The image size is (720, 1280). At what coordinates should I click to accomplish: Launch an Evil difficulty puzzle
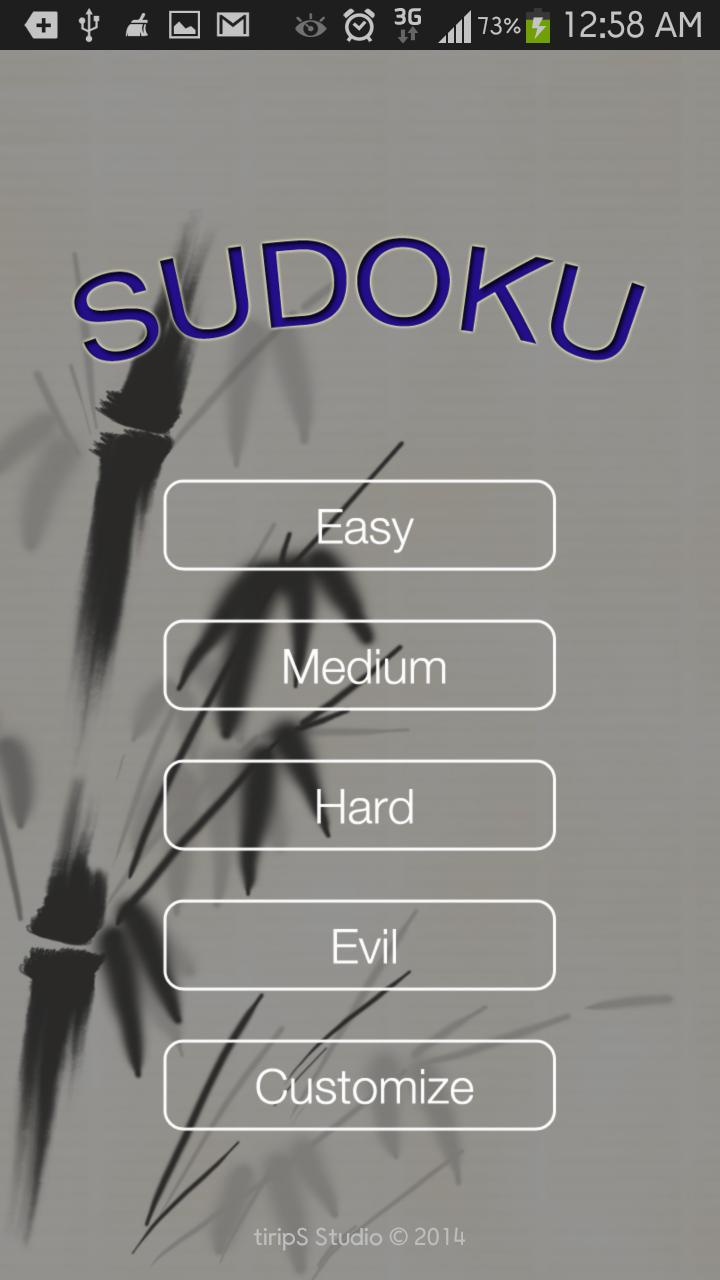[359, 945]
